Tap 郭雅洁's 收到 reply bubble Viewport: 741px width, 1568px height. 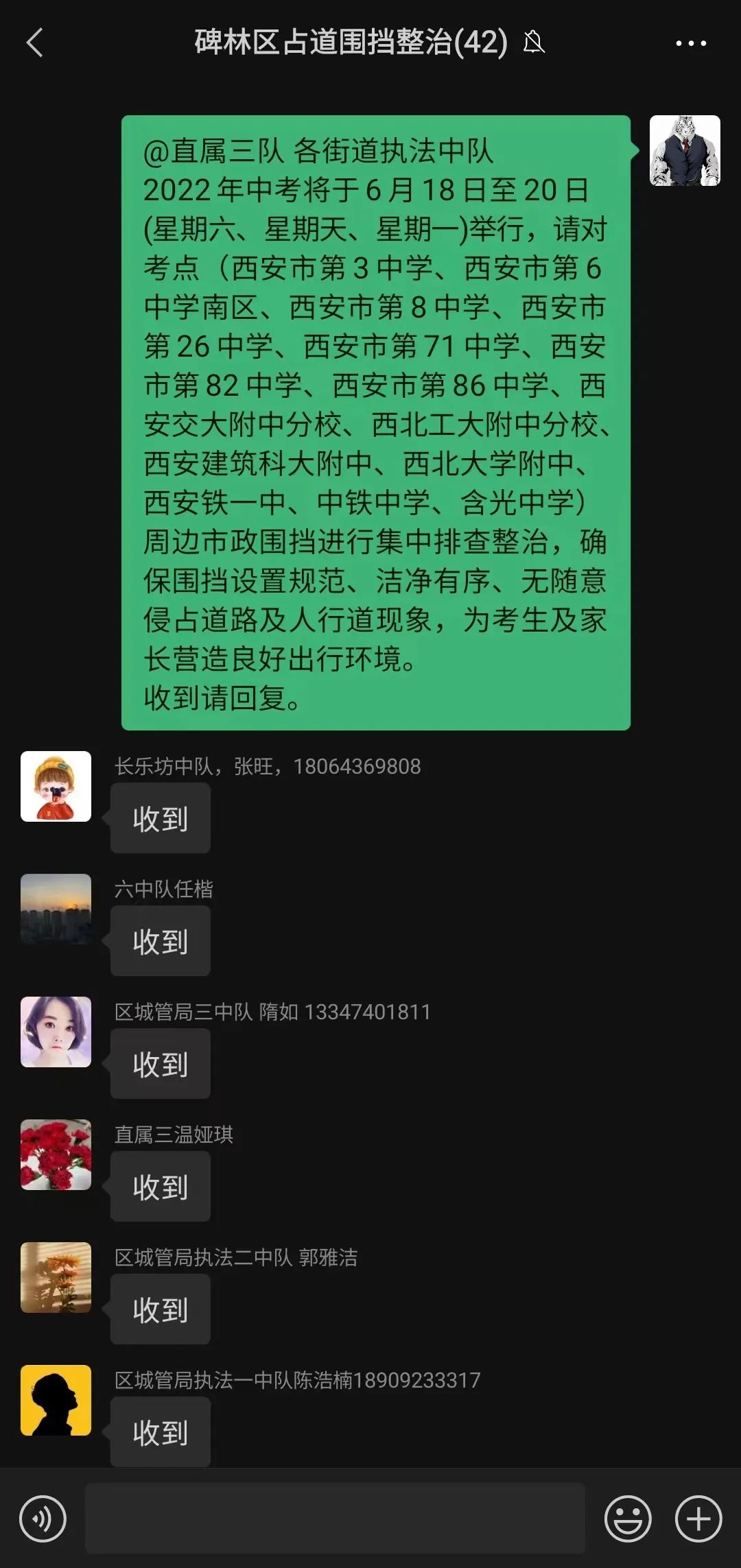(160, 1311)
